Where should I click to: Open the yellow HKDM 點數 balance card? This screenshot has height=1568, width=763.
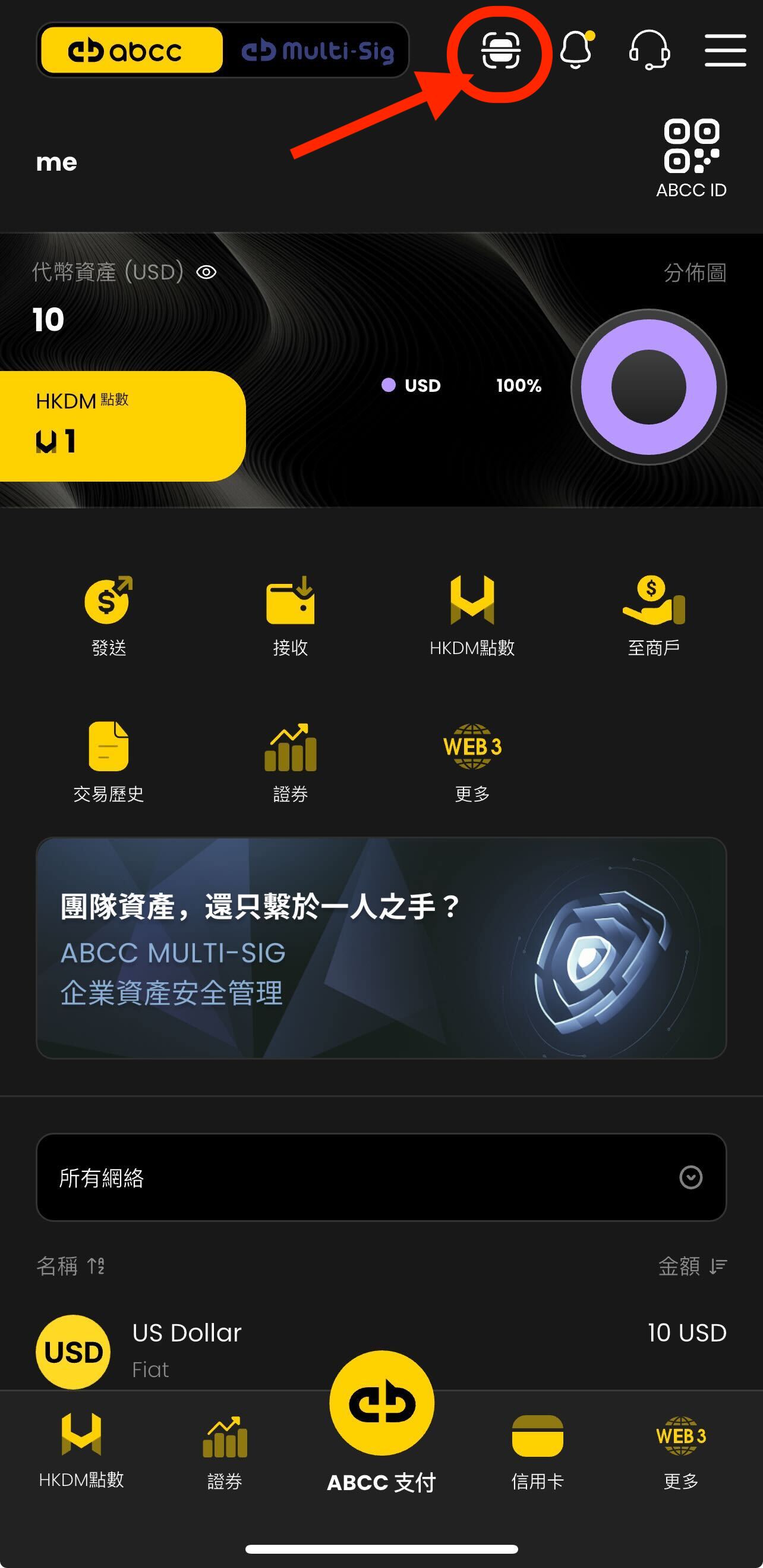(122, 426)
